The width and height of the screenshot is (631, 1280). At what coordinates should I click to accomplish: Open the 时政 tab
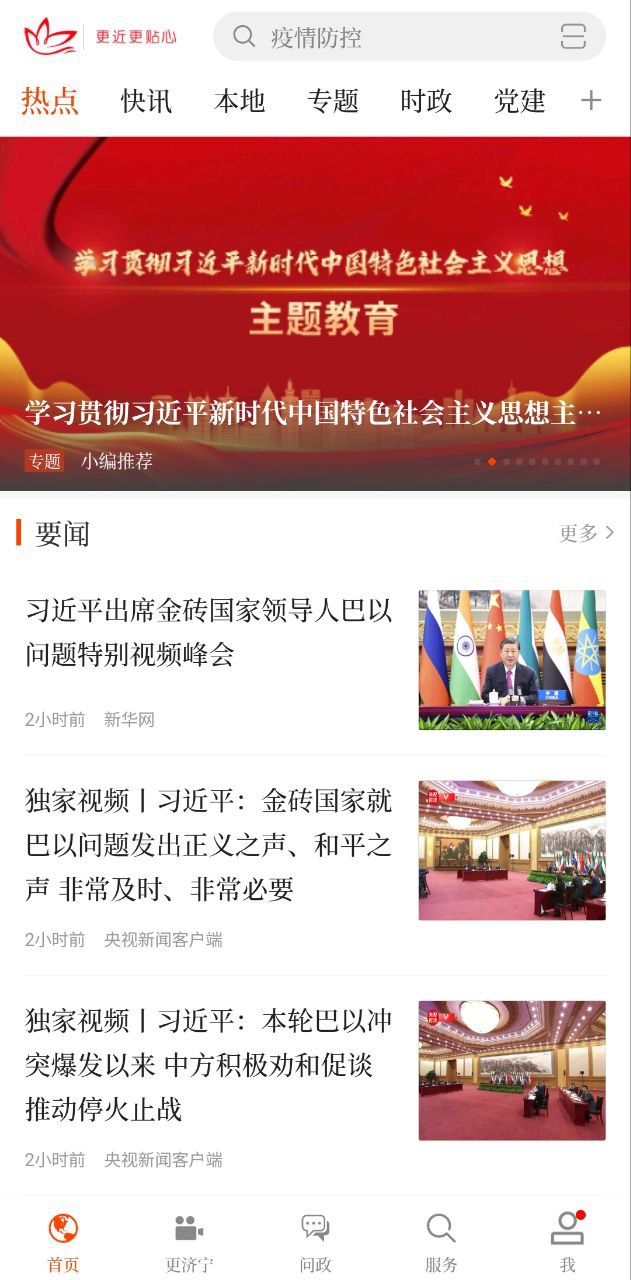pyautogui.click(x=426, y=101)
